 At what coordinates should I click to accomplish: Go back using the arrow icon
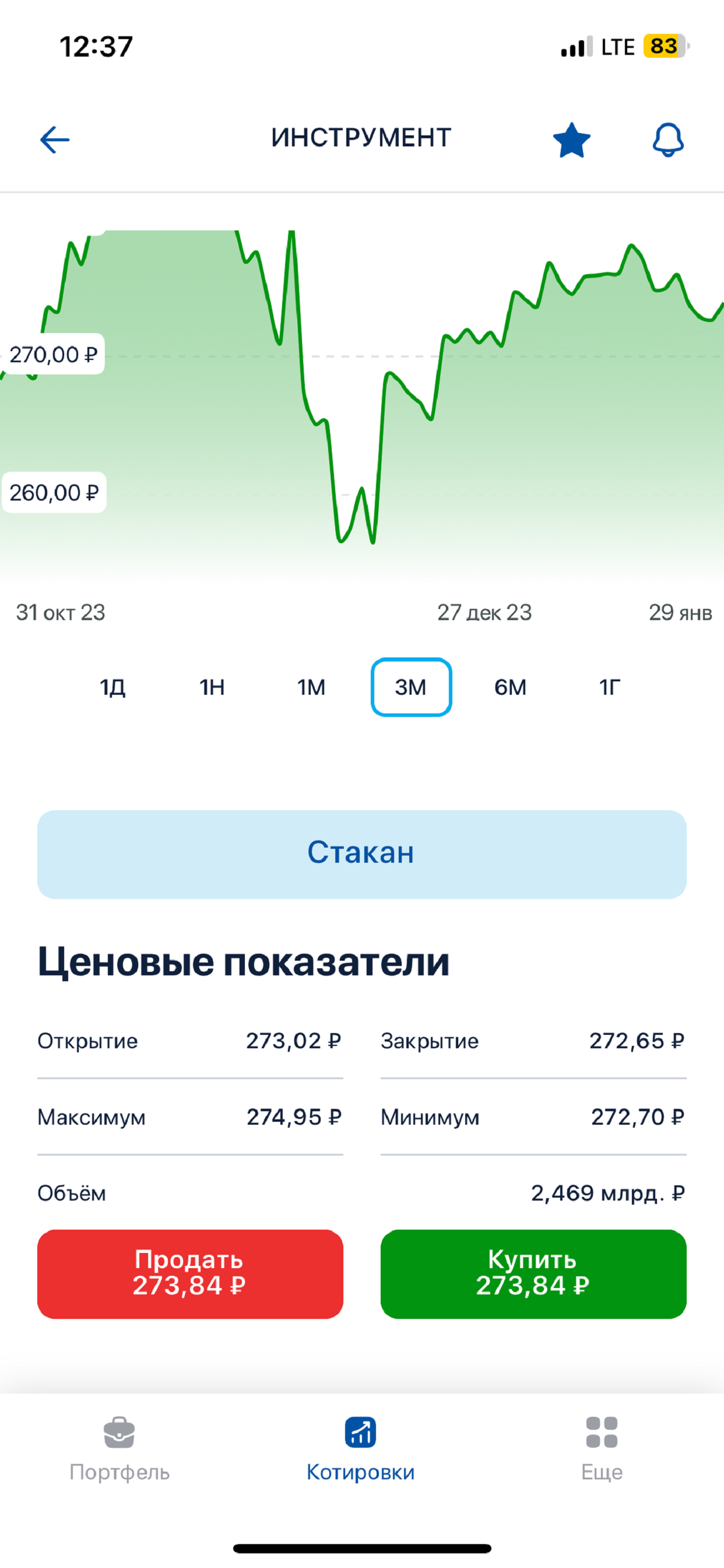pos(55,140)
